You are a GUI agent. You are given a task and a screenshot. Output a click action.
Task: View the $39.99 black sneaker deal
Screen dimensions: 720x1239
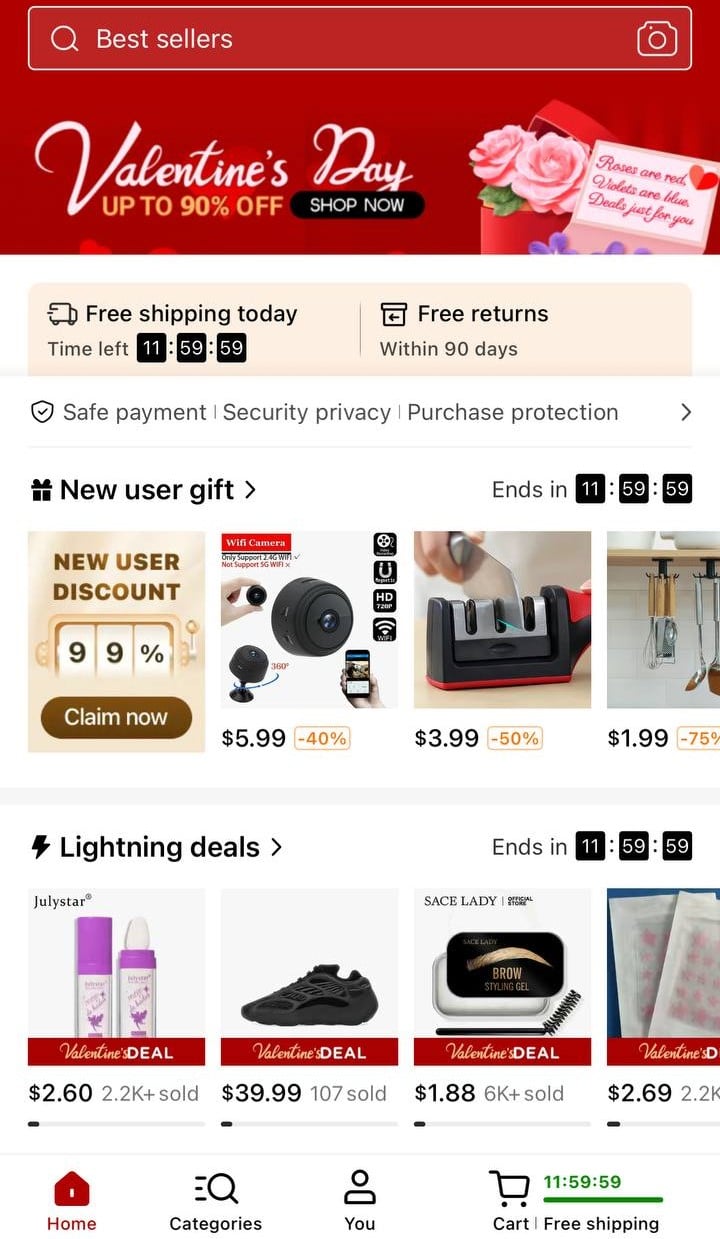click(309, 965)
